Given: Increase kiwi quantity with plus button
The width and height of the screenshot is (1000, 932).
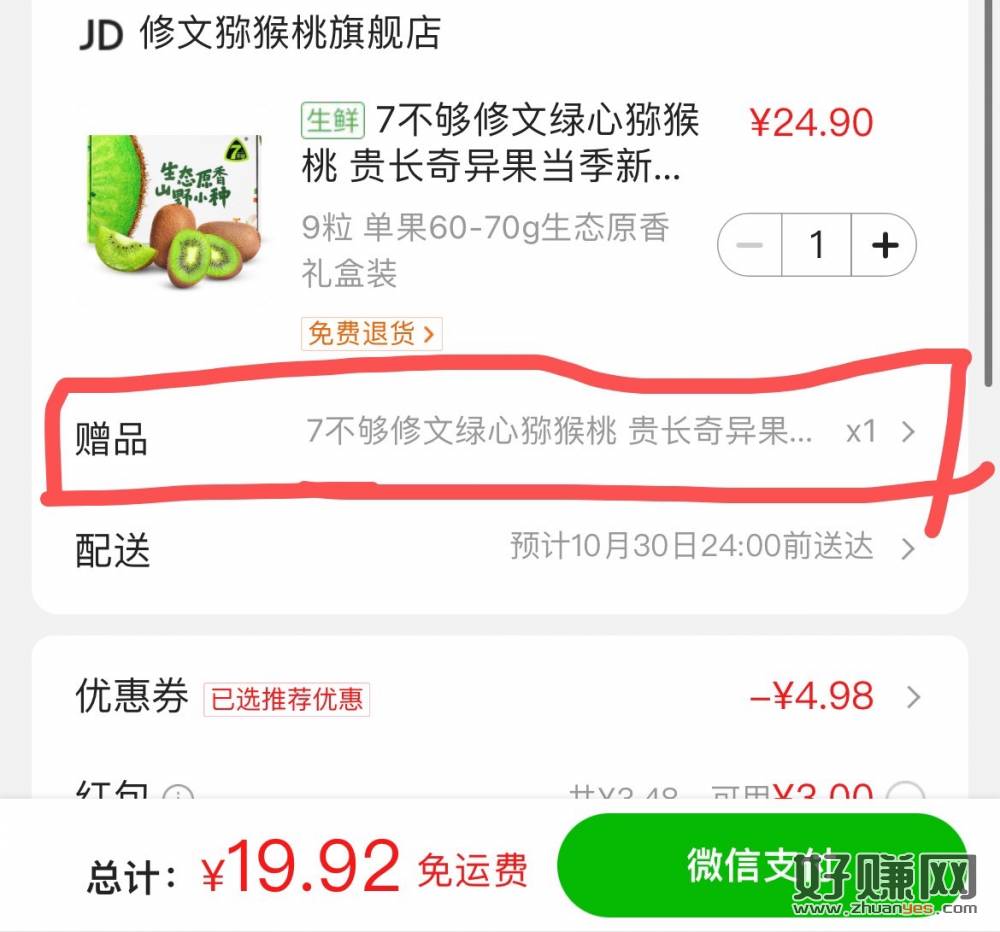Looking at the screenshot, I should (x=884, y=245).
